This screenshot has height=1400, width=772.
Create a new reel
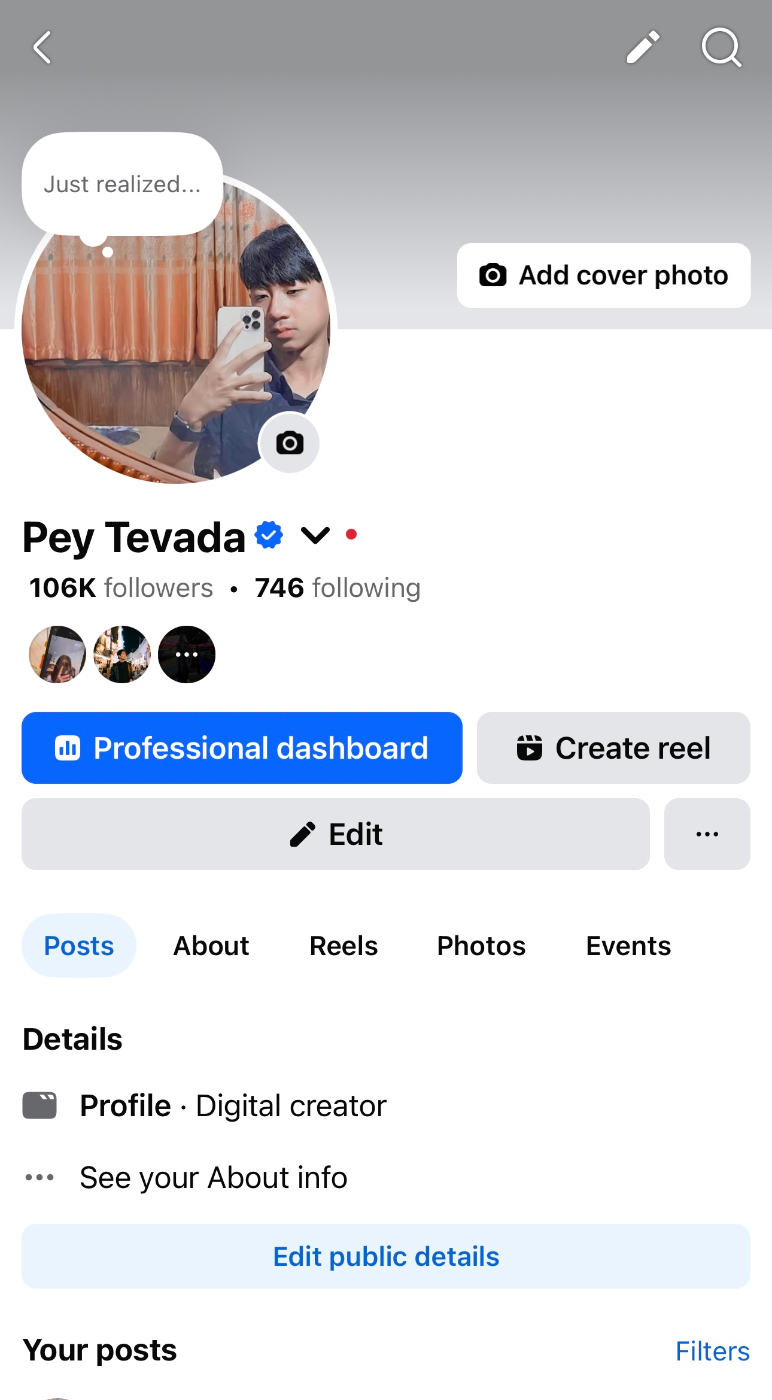click(x=613, y=748)
